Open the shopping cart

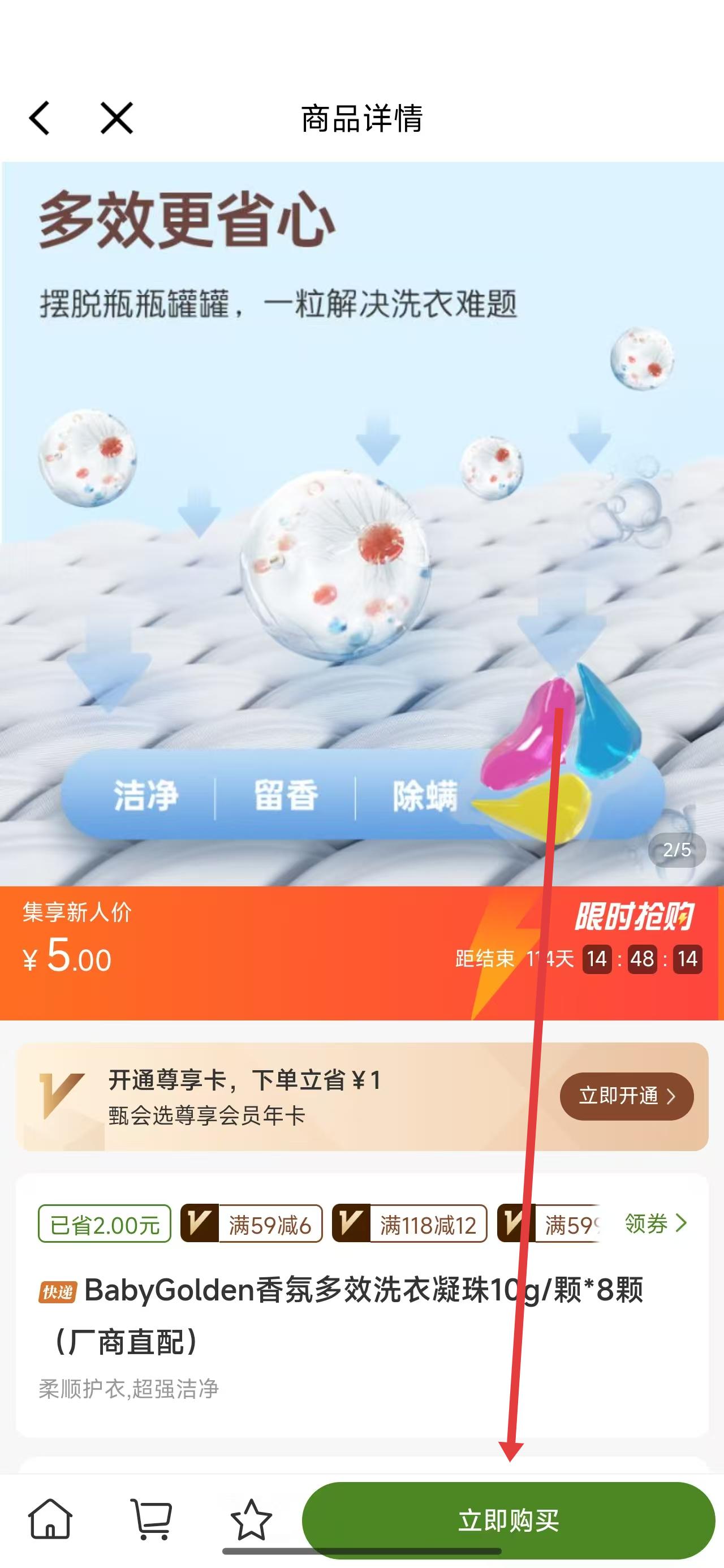pyautogui.click(x=151, y=1519)
